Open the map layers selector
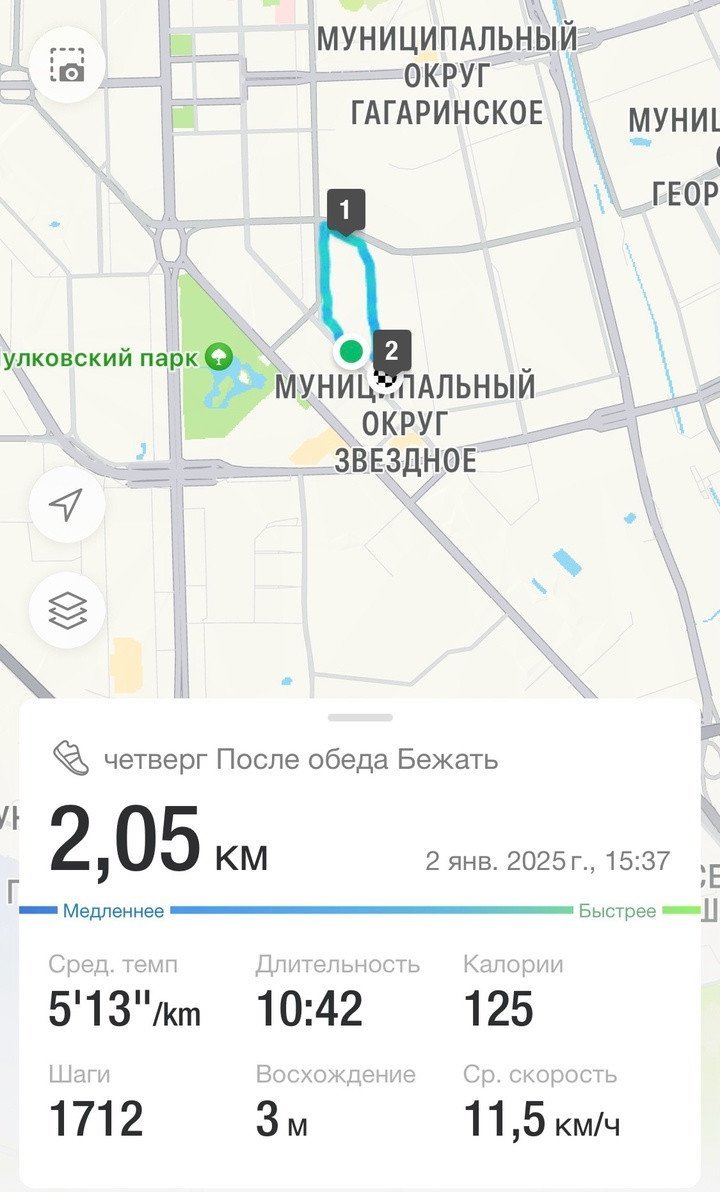 click(67, 611)
